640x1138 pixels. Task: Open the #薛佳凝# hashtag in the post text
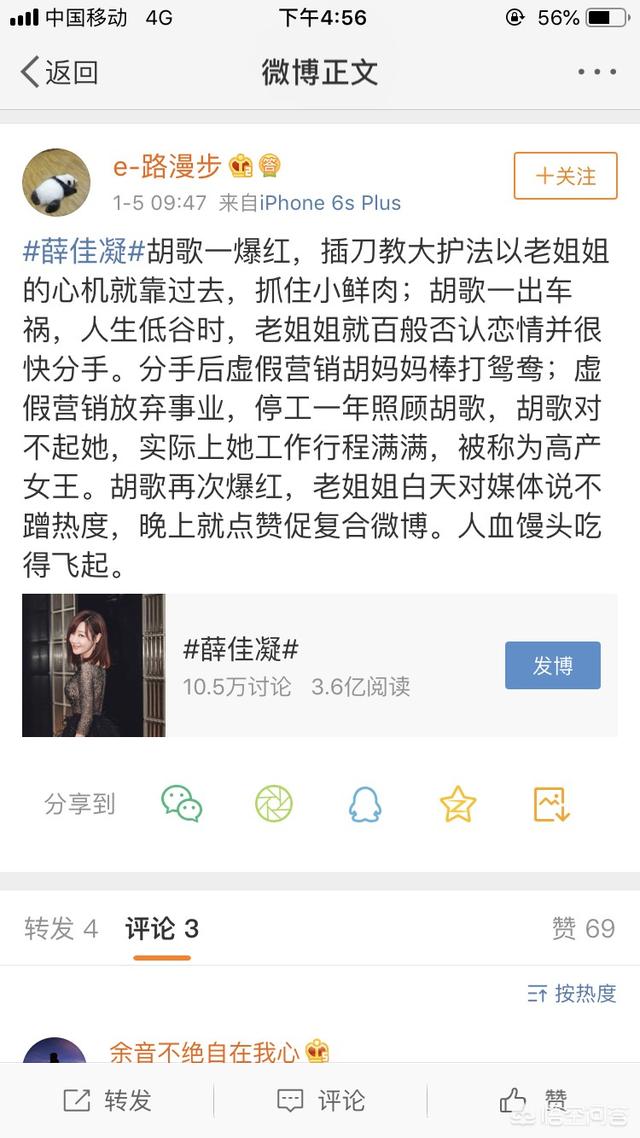[85, 253]
